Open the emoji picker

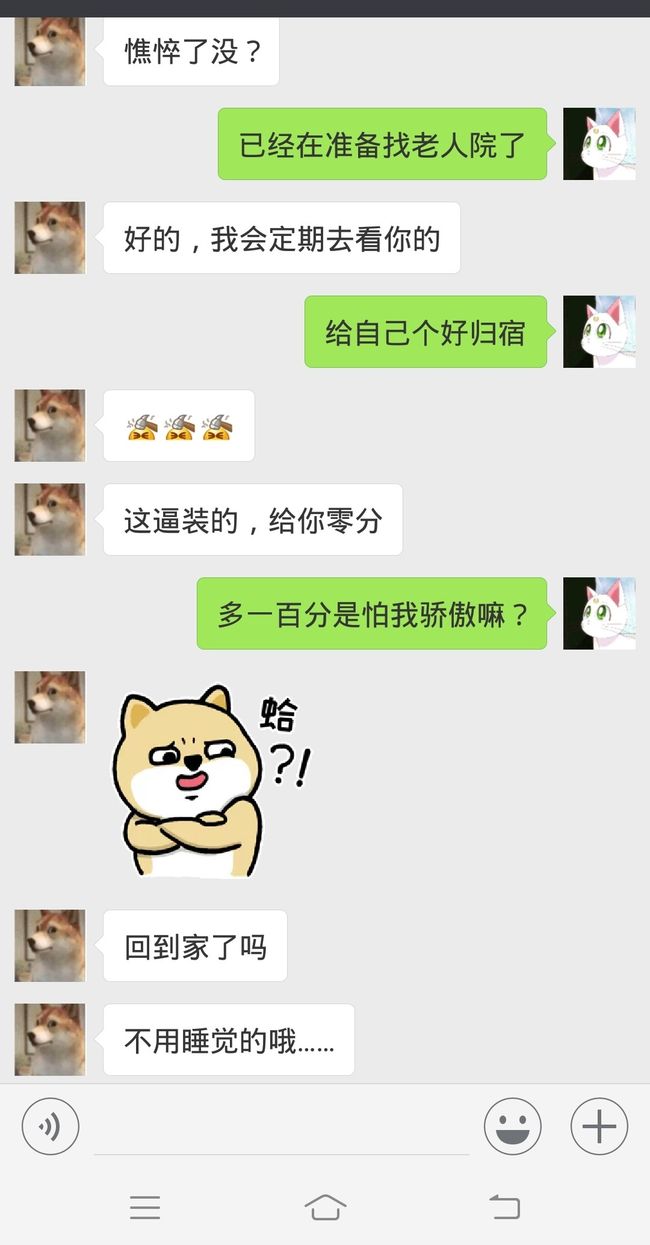coord(512,1126)
